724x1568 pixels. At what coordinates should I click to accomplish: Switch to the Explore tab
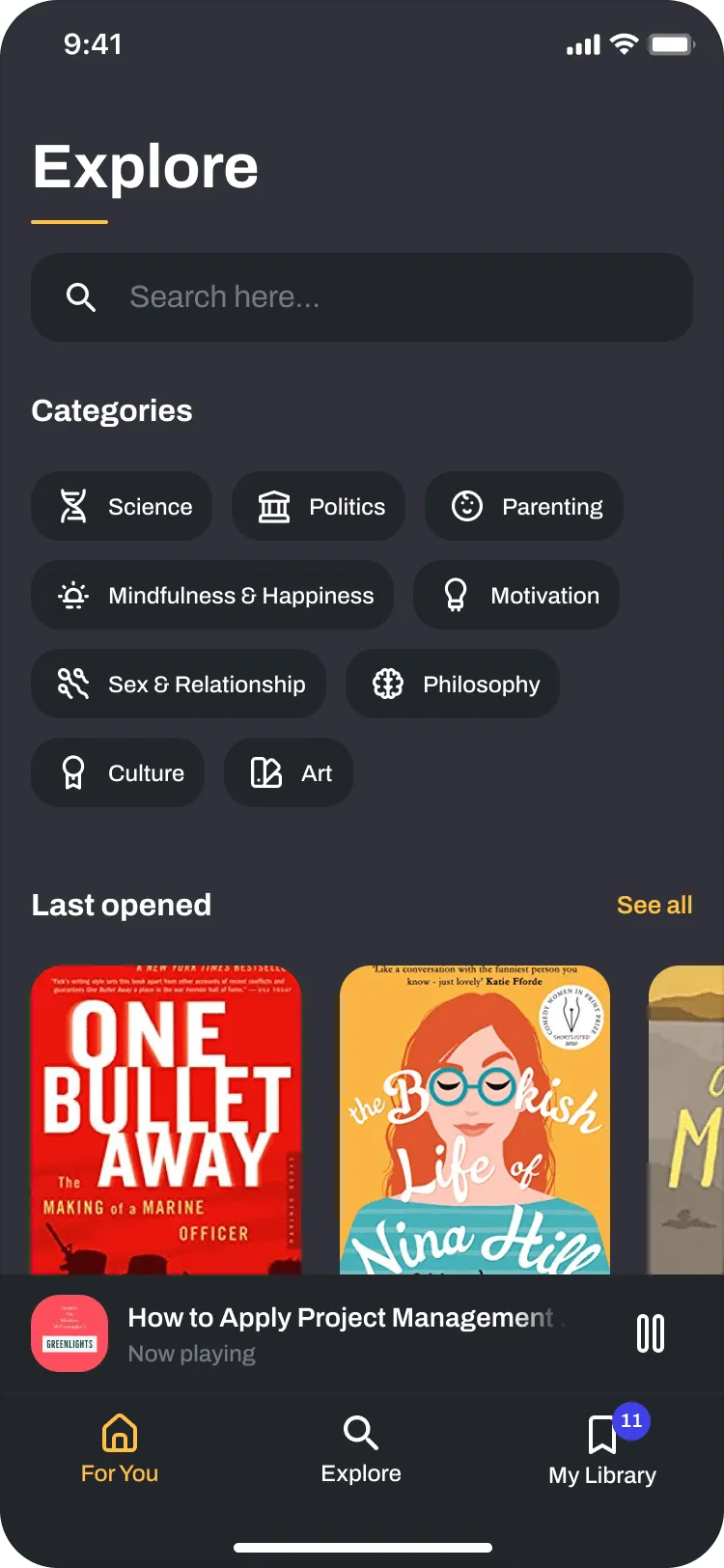coord(361,1448)
